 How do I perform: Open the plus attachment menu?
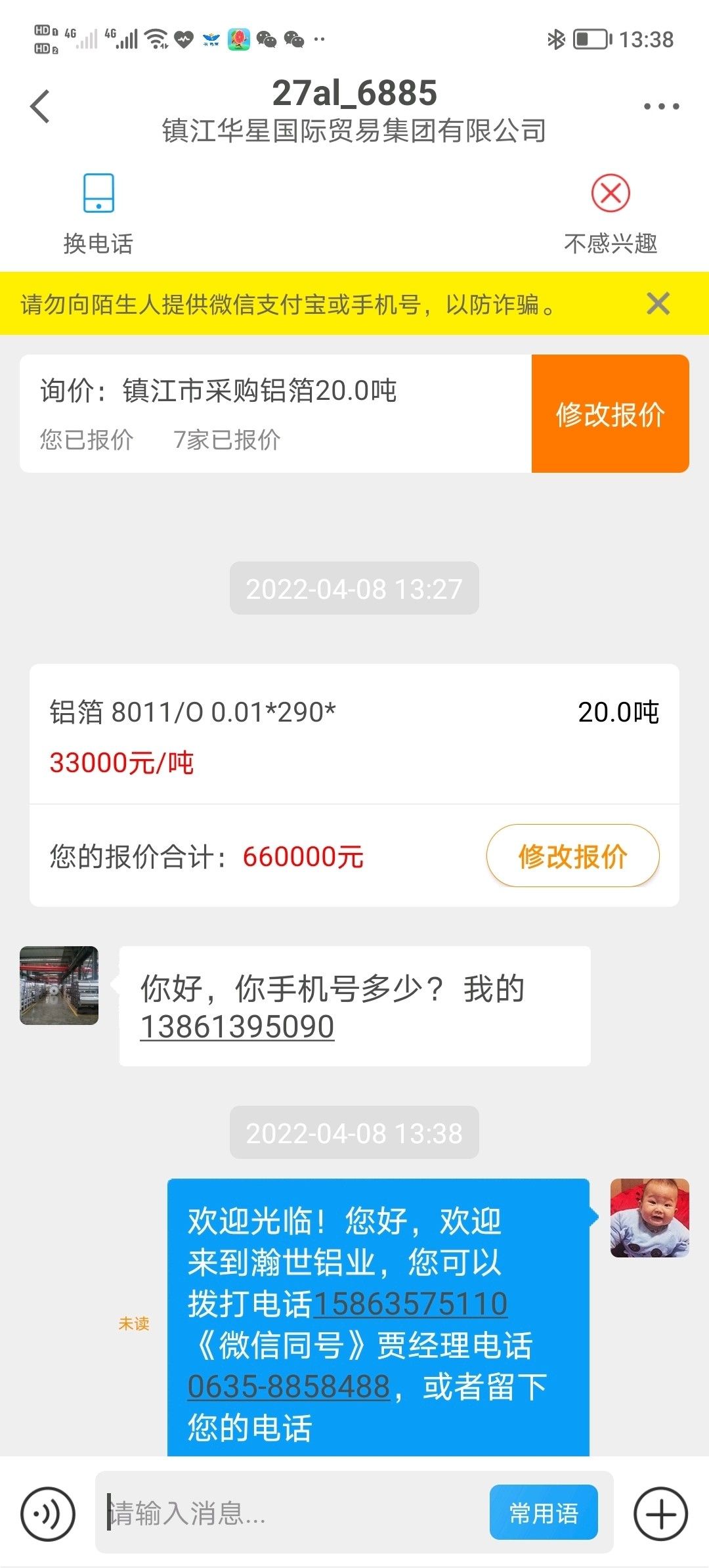coord(660,1514)
